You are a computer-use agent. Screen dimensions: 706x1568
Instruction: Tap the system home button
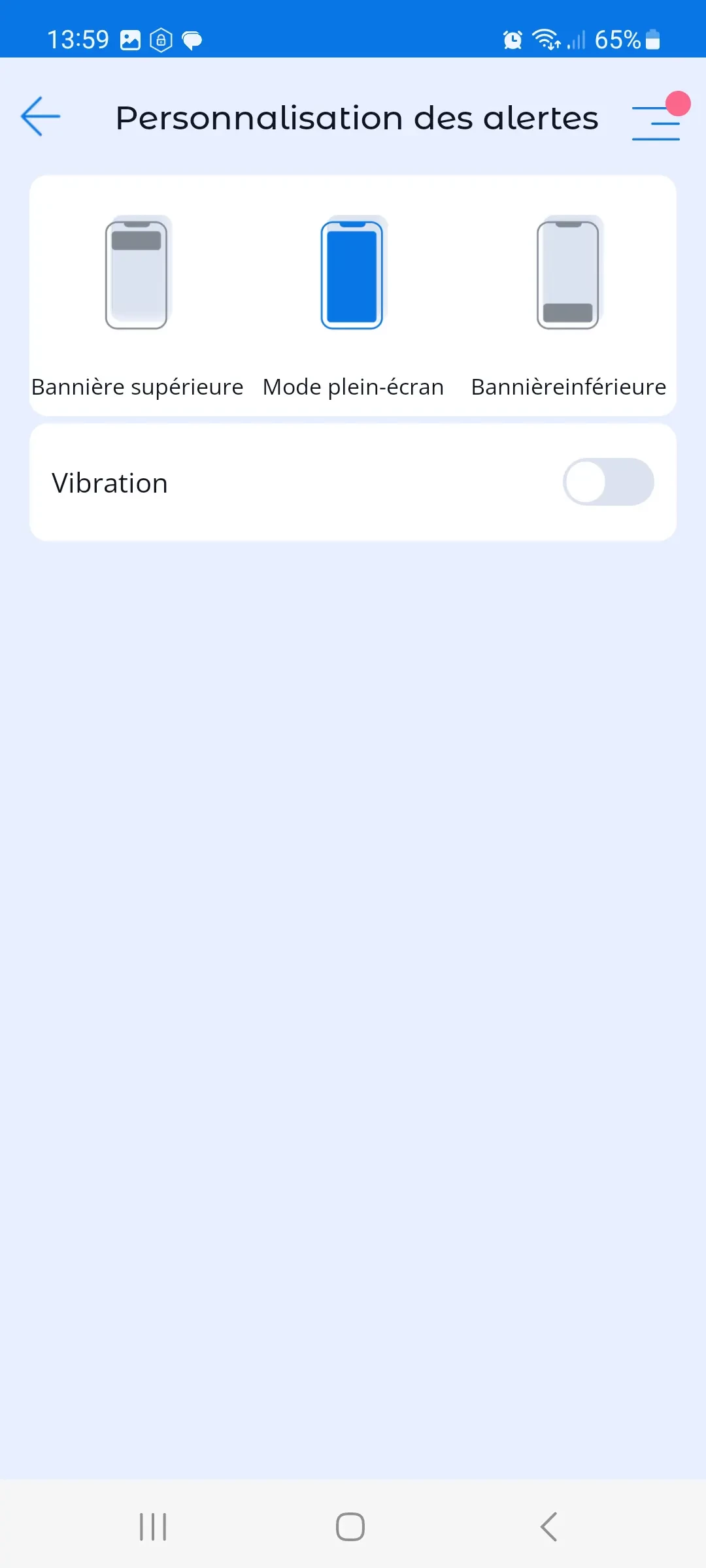(350, 1527)
